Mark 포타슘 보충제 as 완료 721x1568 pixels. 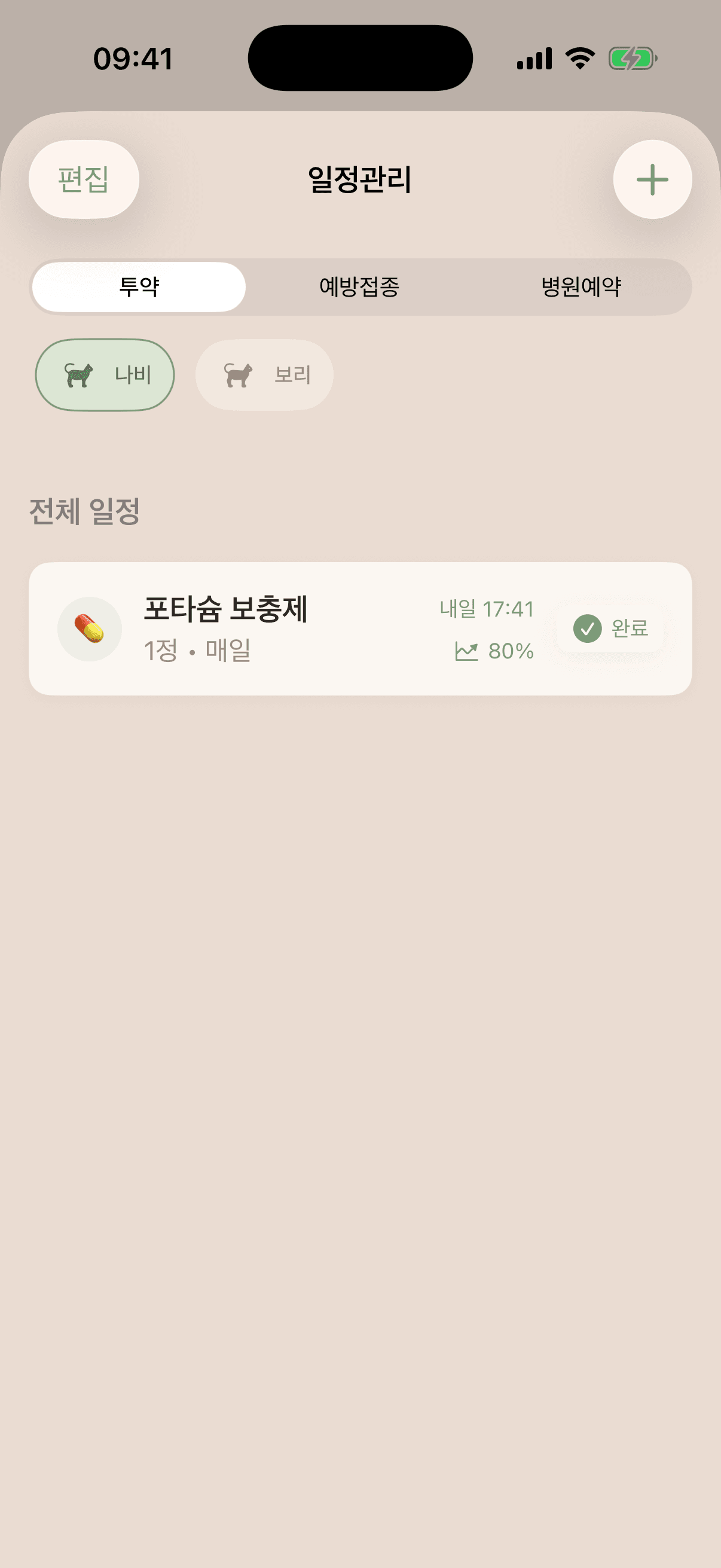tap(610, 628)
